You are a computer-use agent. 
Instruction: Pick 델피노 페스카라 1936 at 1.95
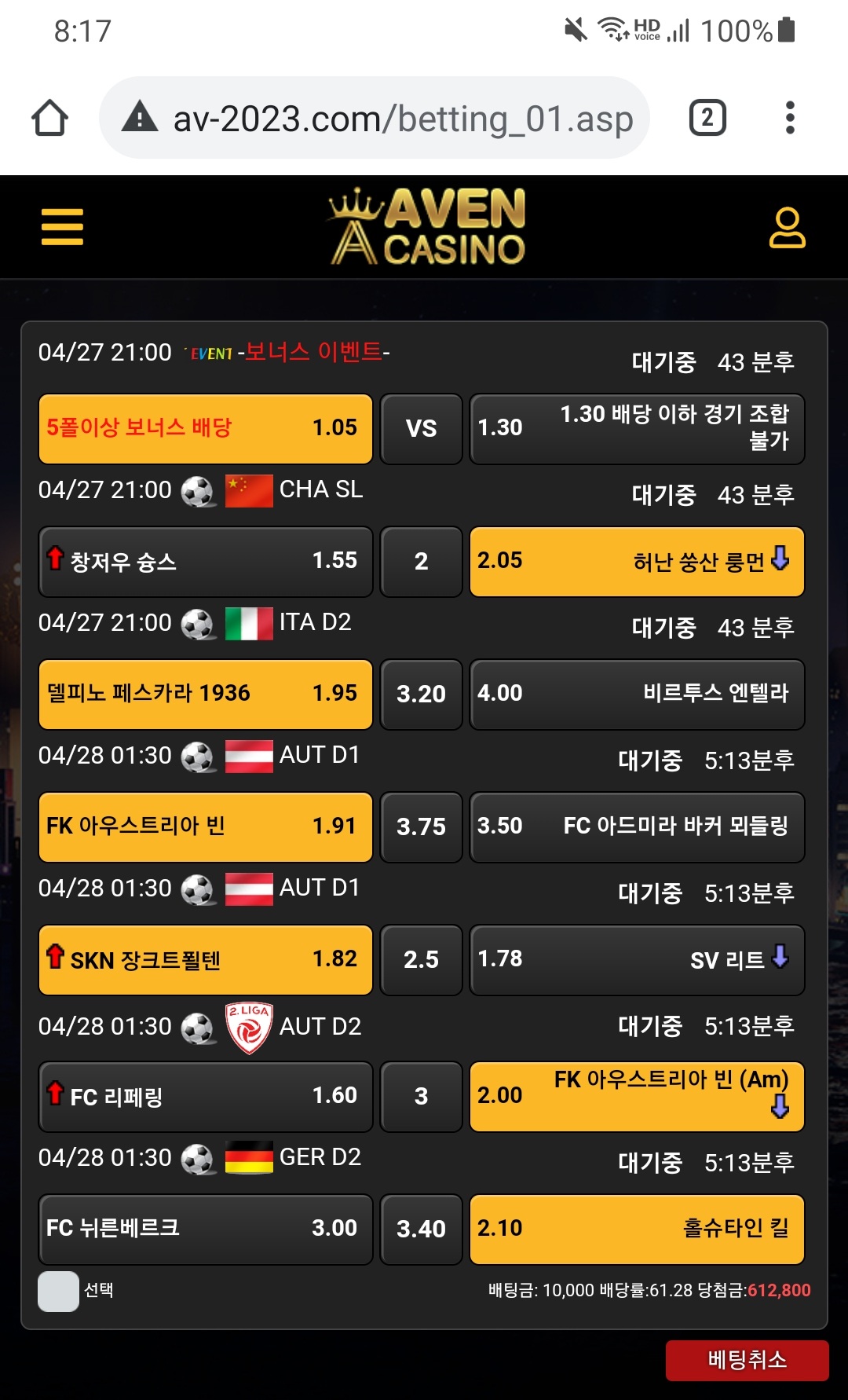coord(205,695)
